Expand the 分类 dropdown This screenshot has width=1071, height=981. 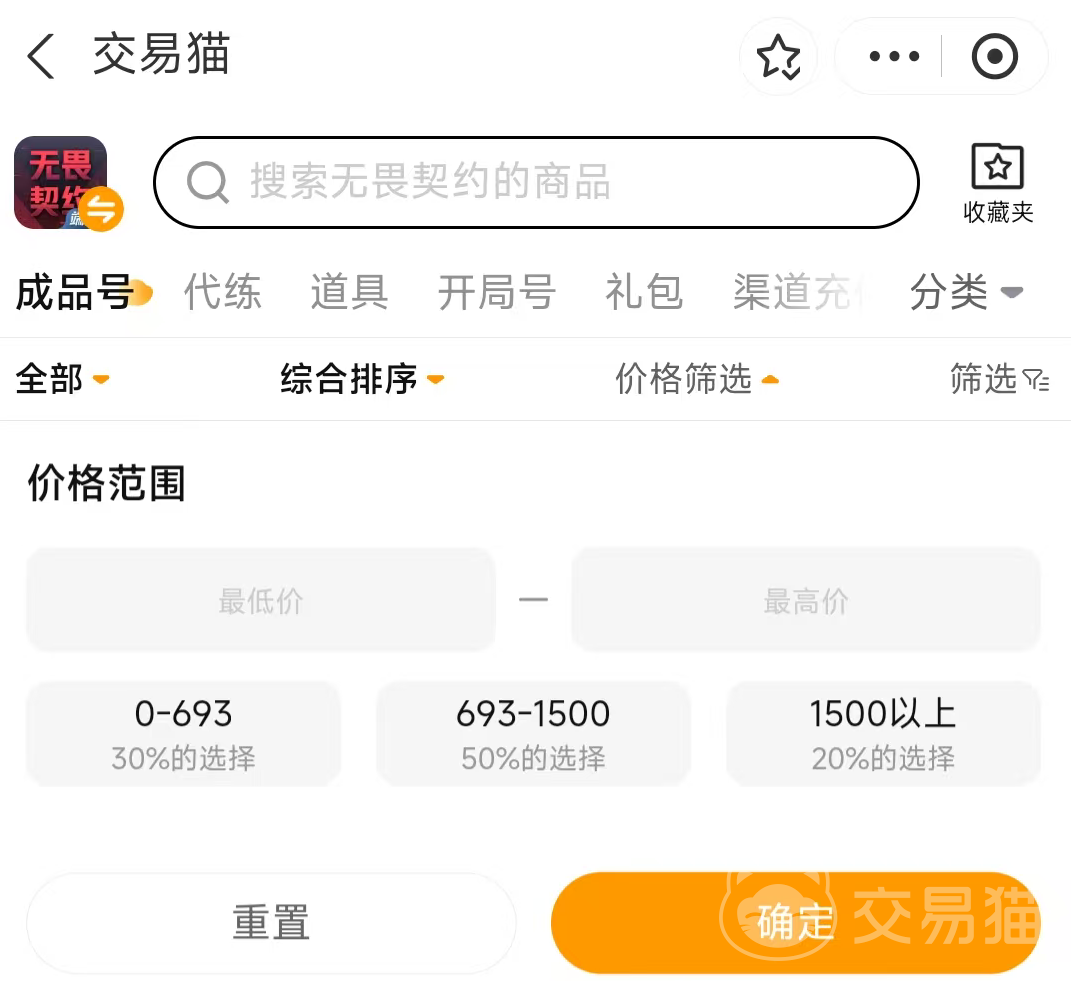pyautogui.click(x=966, y=292)
